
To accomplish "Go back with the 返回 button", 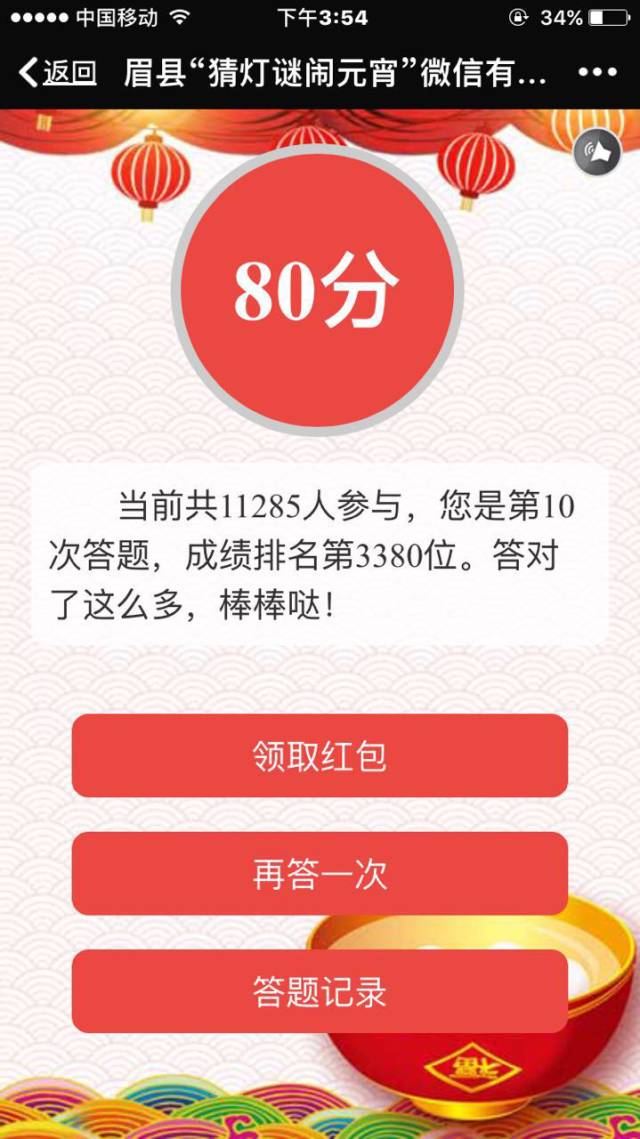I will (x=58, y=73).
